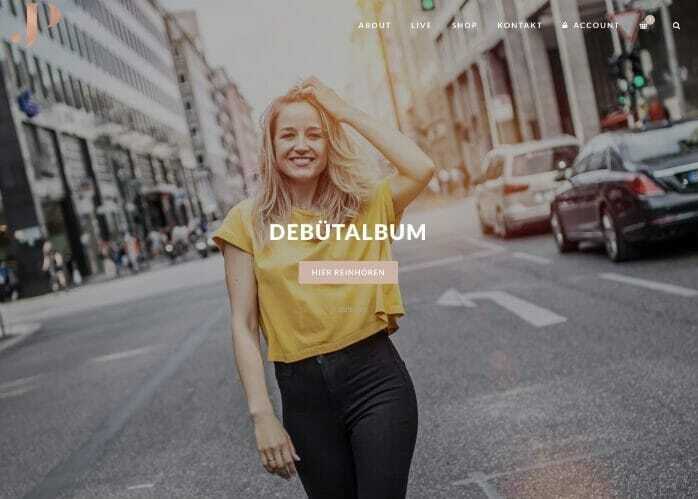Open the About page
The width and height of the screenshot is (698, 499).
374,25
